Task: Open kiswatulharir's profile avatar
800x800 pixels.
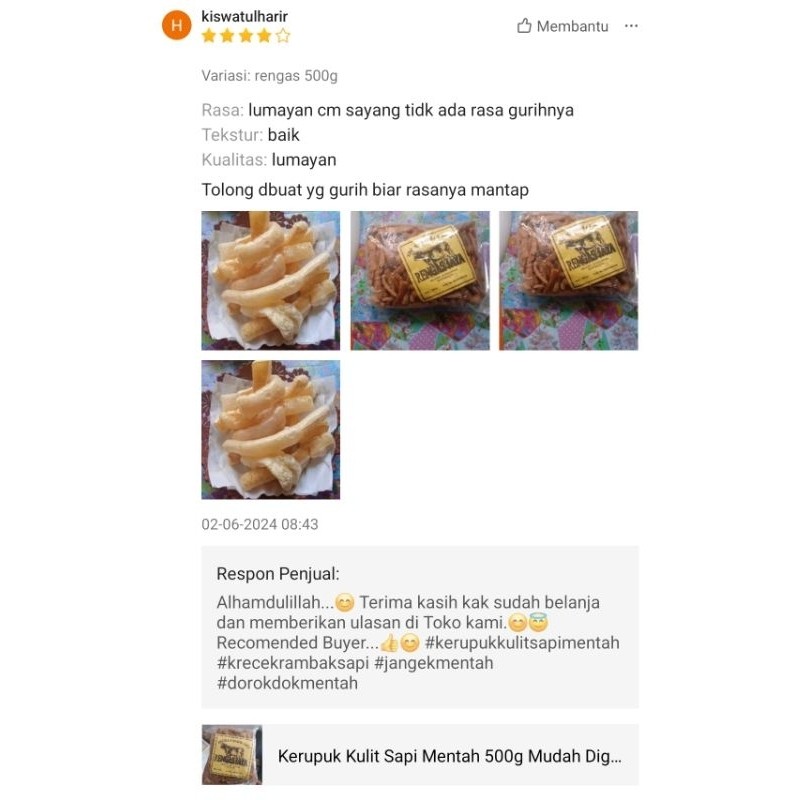Action: click(x=176, y=26)
